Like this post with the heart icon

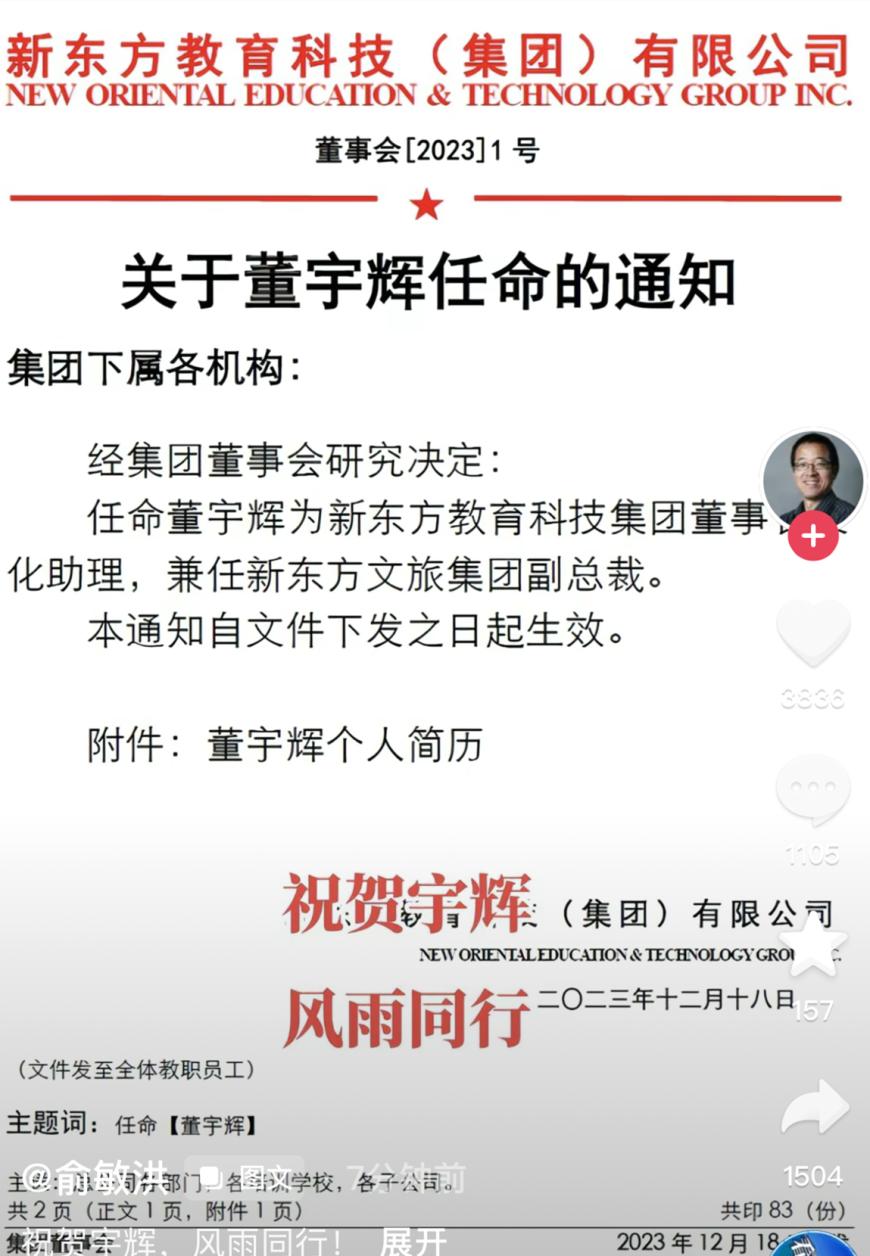813,632
